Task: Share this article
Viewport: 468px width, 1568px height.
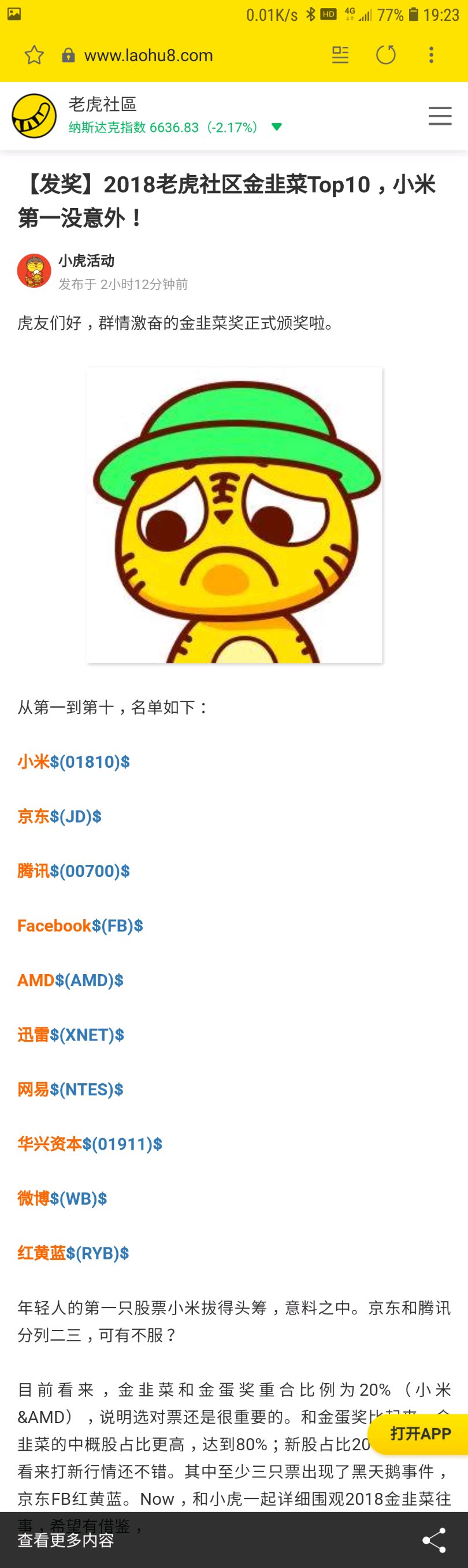Action: click(434, 1540)
